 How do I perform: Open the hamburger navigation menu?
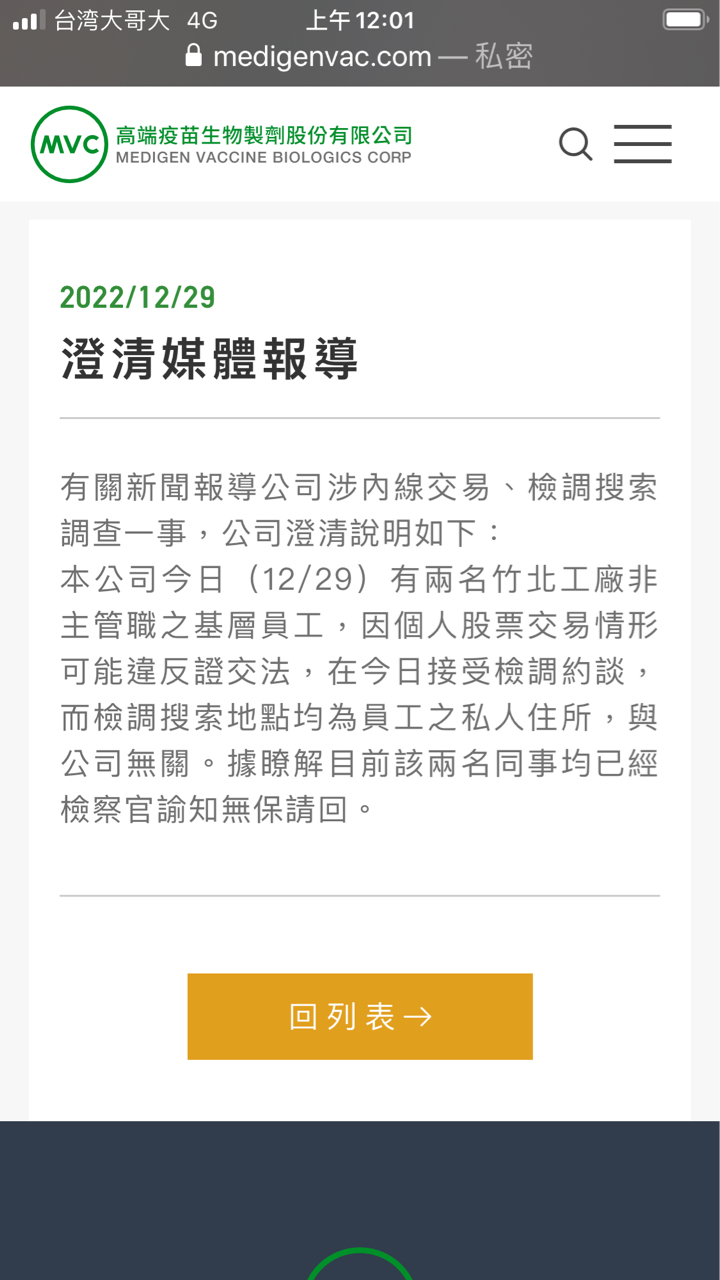coord(642,145)
